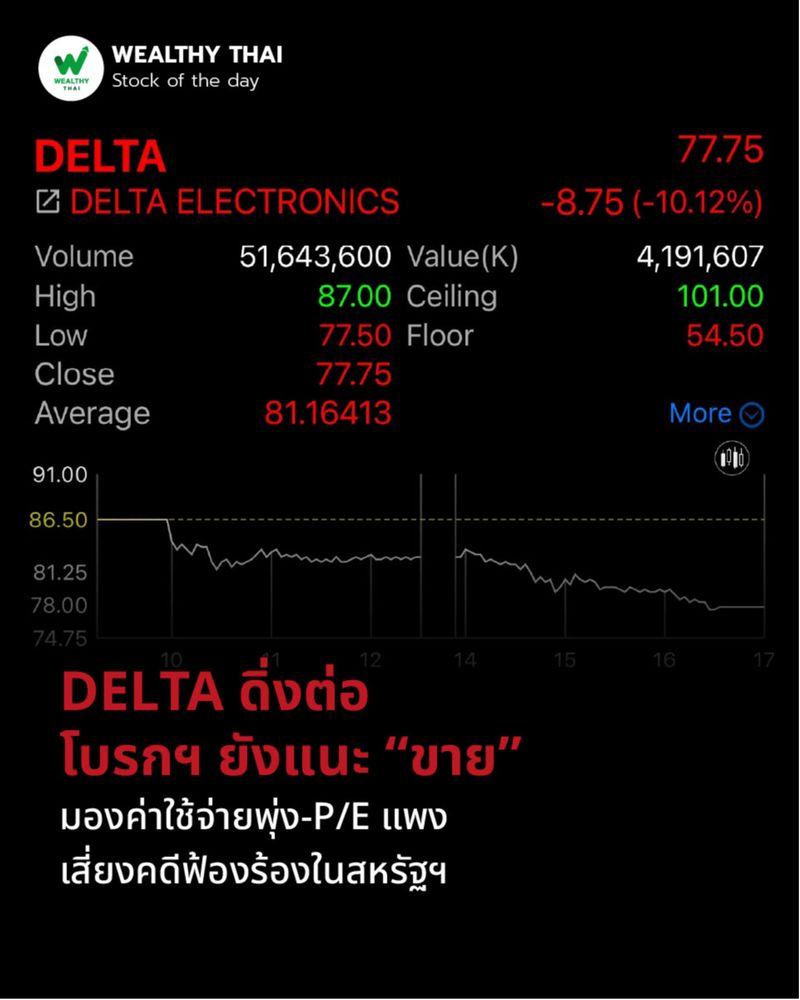Screen dimensions: 800x1000
Task: Select the DELTA ticker heading
Action: pos(100,157)
